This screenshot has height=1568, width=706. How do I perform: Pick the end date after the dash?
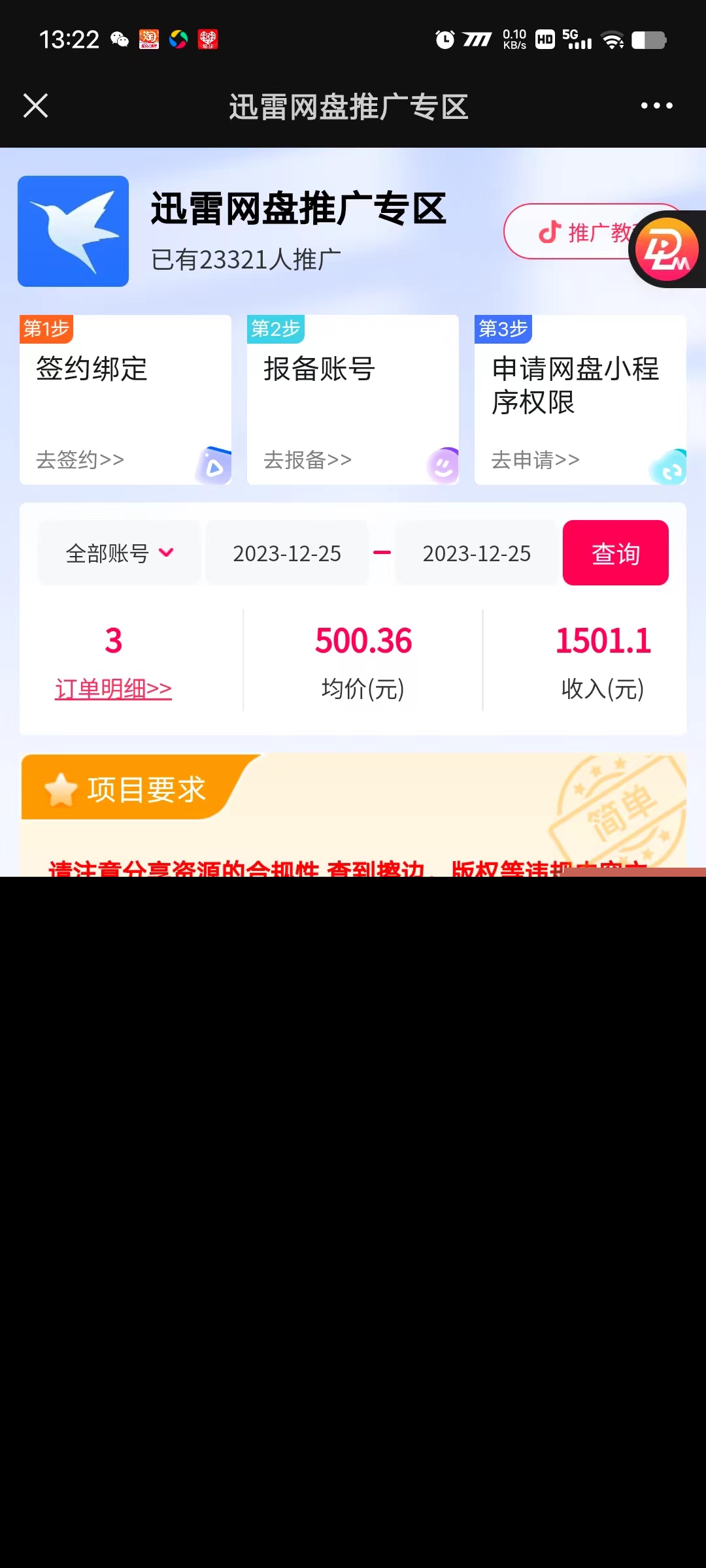click(477, 553)
